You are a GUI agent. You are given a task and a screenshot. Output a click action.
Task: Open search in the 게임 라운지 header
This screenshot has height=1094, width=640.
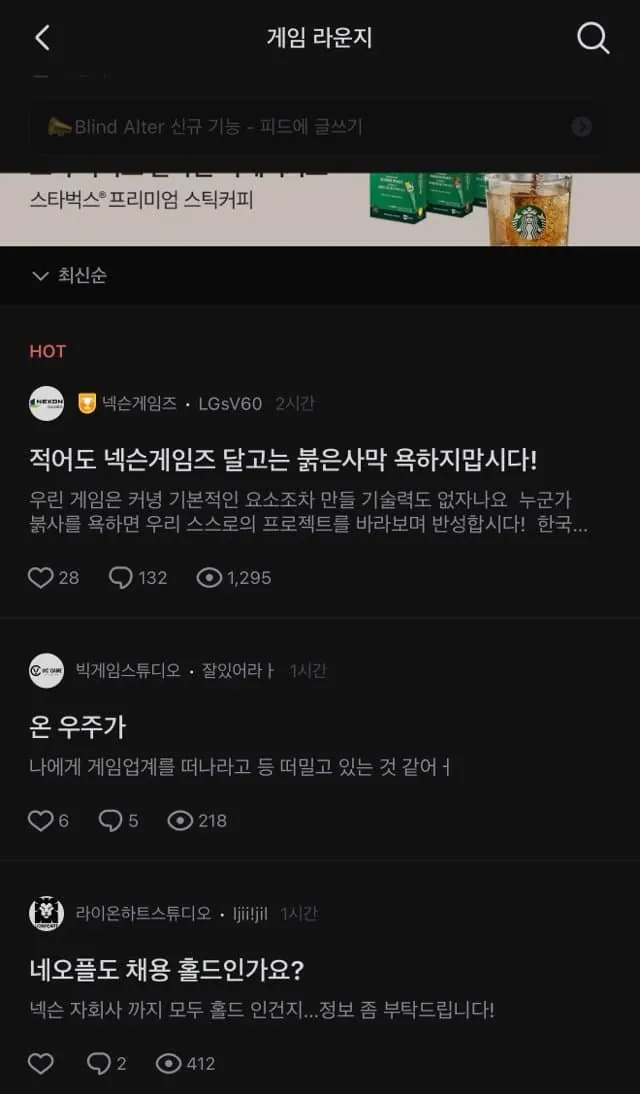click(593, 38)
